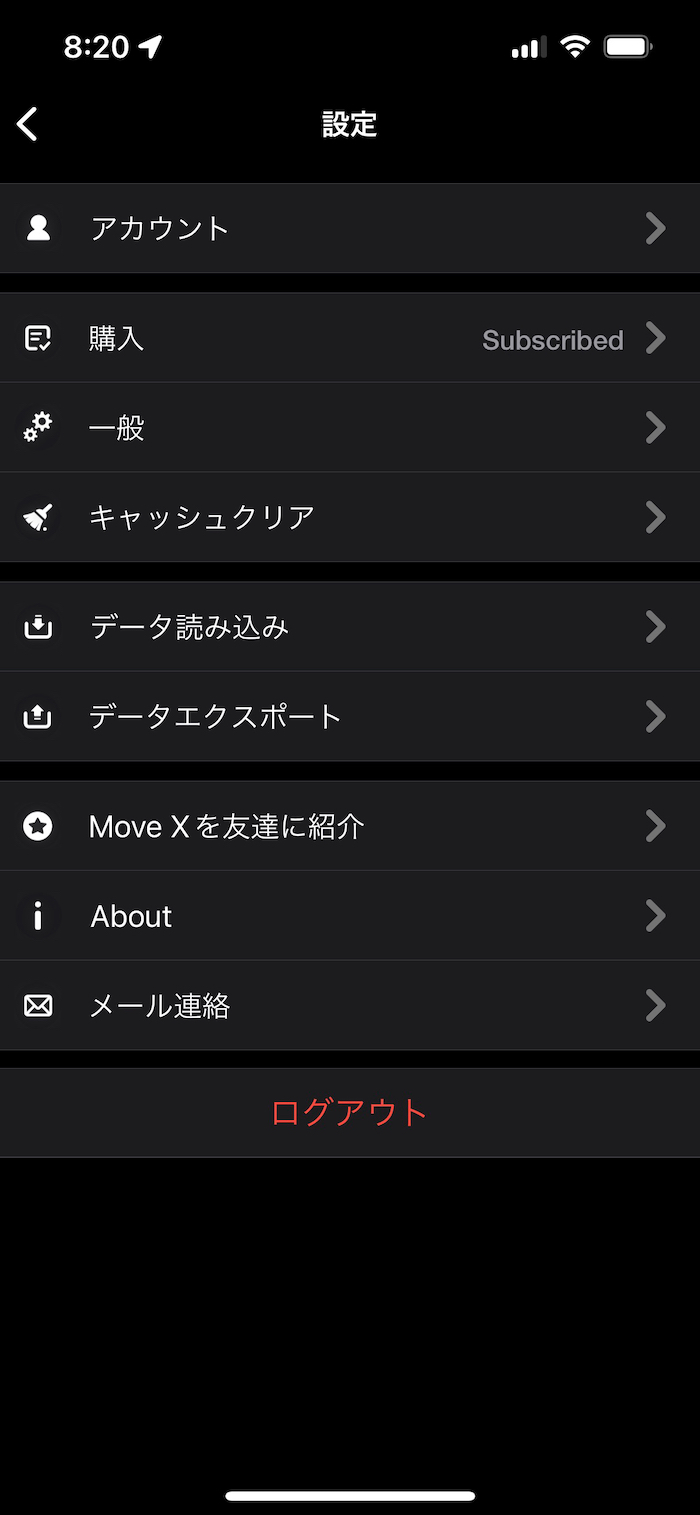Open データ読み込み to import data

[350, 627]
